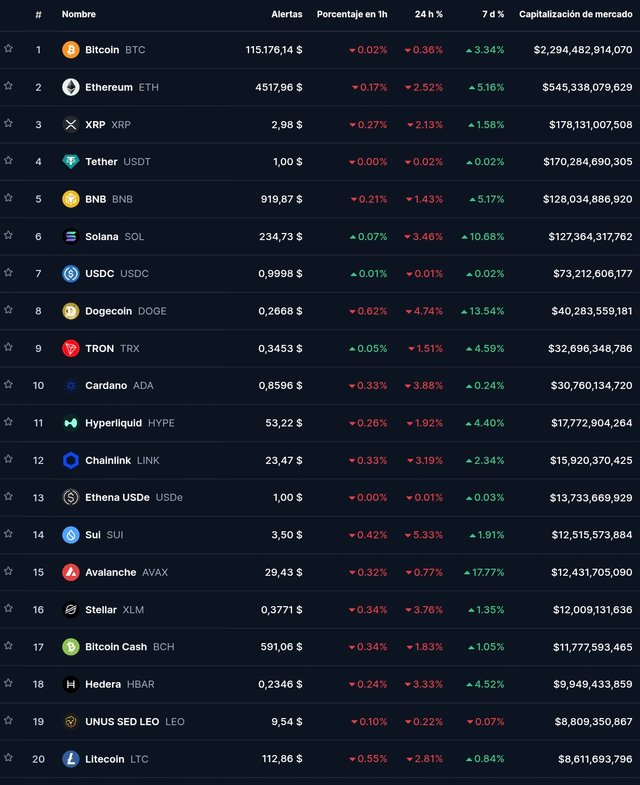Open the Hedera HBAR row

[x=105, y=684]
